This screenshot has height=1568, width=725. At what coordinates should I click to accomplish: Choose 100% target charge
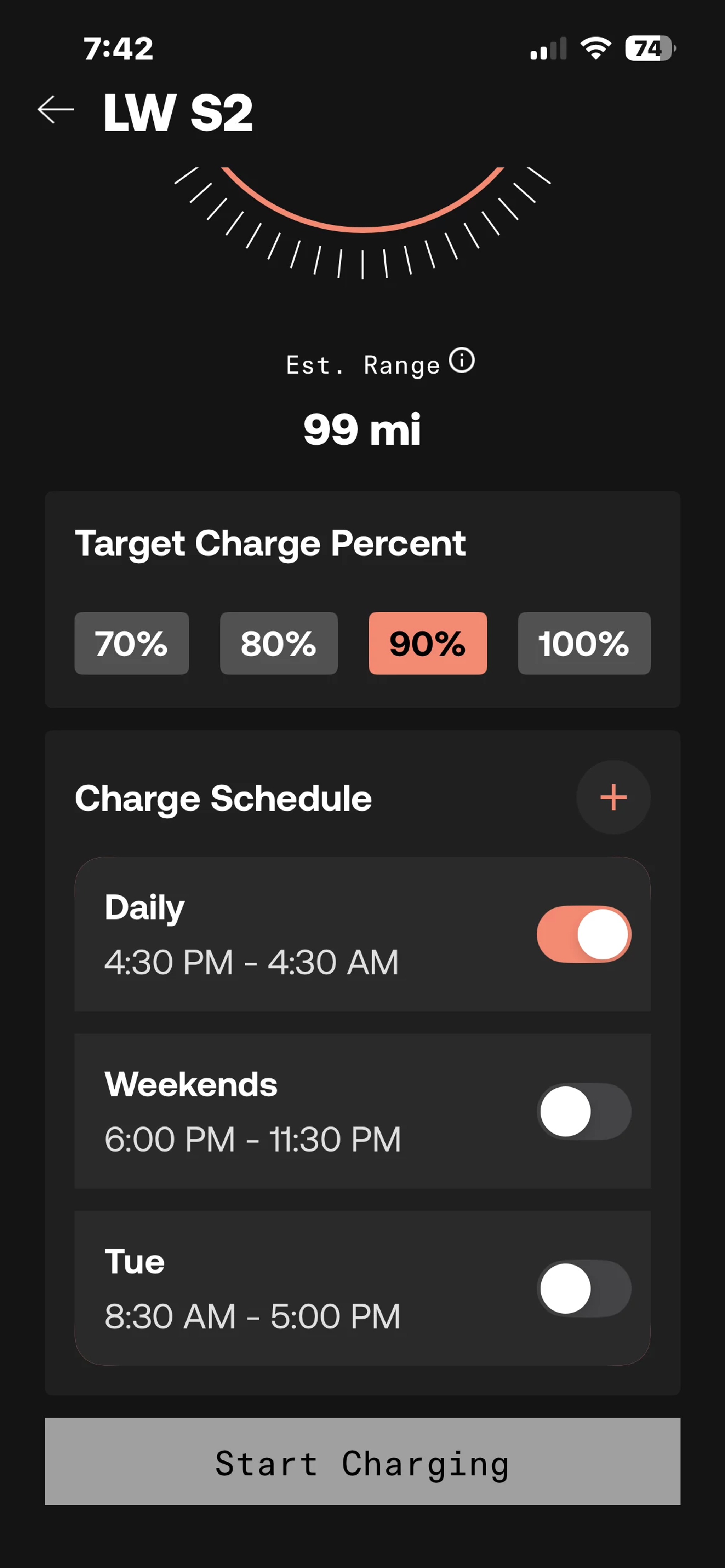pos(584,644)
